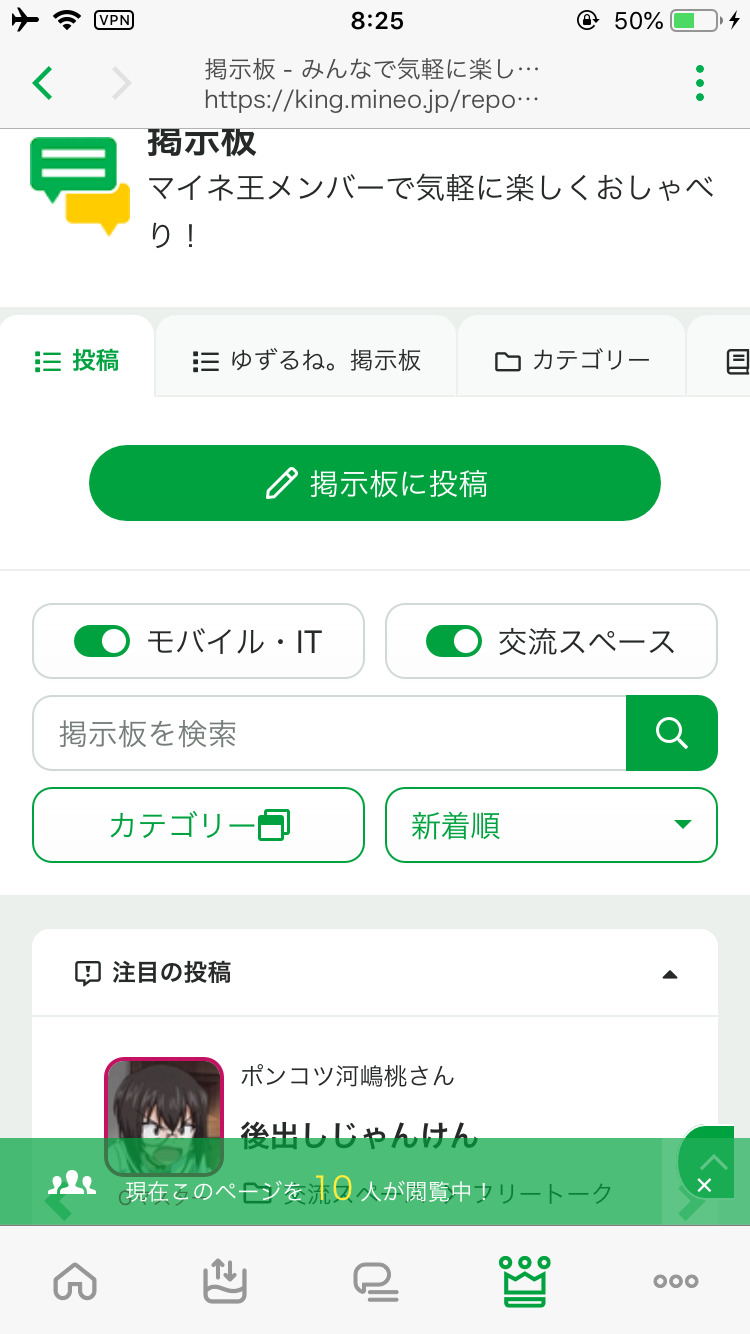Image resolution: width=750 pixels, height=1334 pixels.
Task: Open the three-dot overflow menu
Action: [700, 83]
